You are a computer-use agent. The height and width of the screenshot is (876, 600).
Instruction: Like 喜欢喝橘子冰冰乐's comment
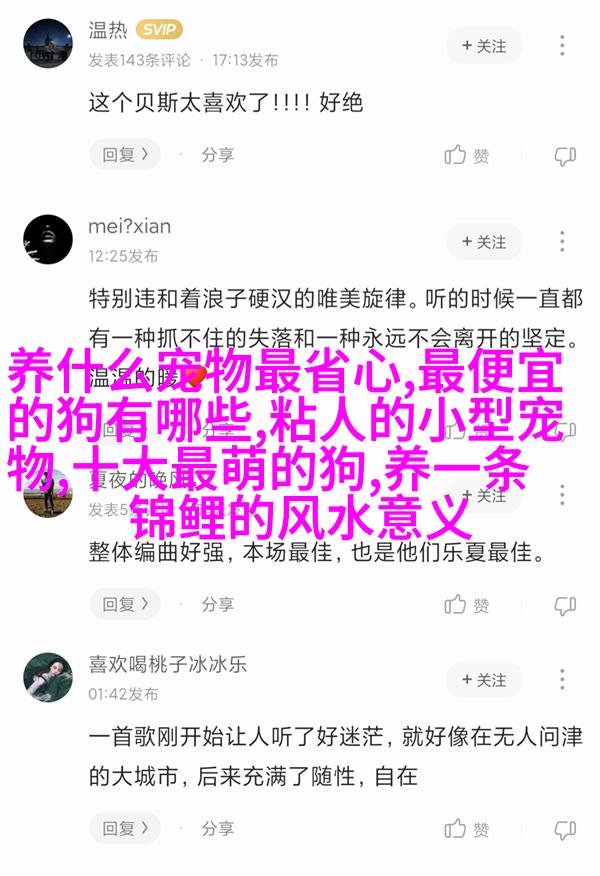click(x=467, y=829)
